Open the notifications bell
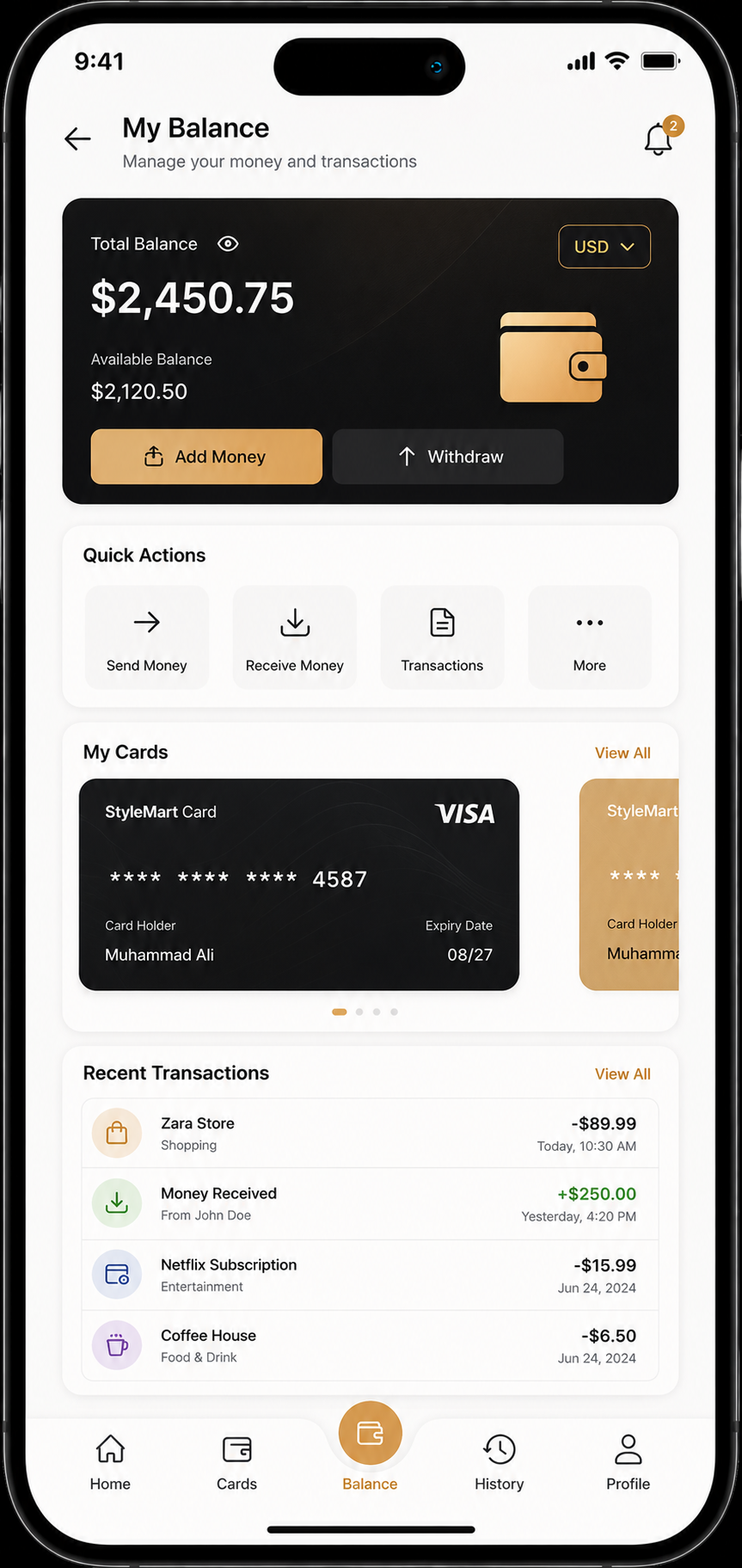This screenshot has height=1568, width=742. pos(659,138)
